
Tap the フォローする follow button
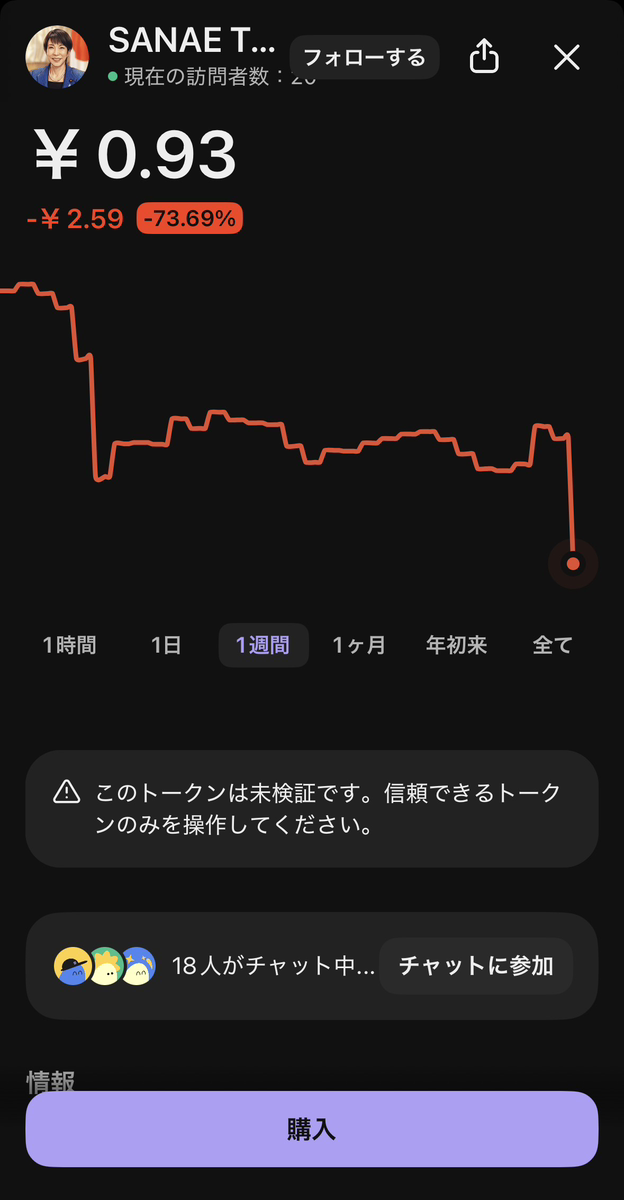click(364, 57)
